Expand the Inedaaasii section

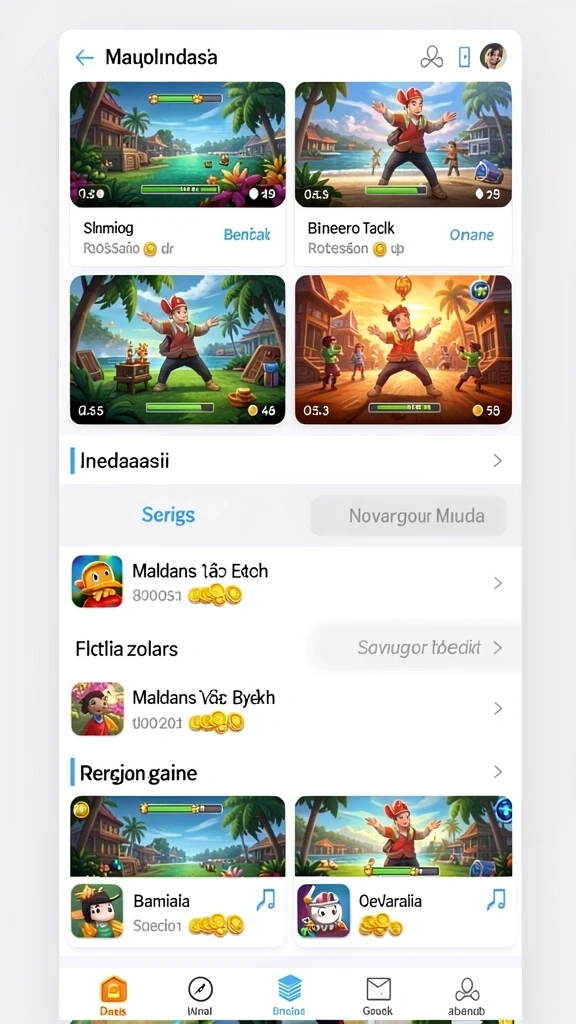pyautogui.click(x=290, y=460)
